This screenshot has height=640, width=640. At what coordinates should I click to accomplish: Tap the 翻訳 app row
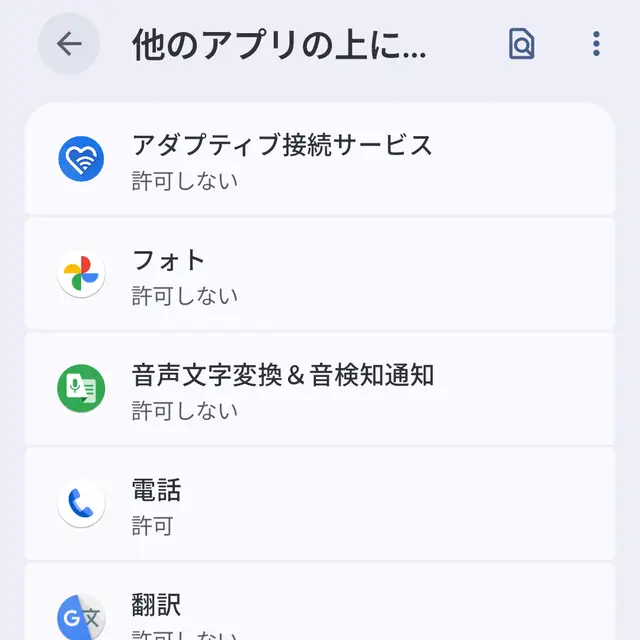click(x=320, y=610)
